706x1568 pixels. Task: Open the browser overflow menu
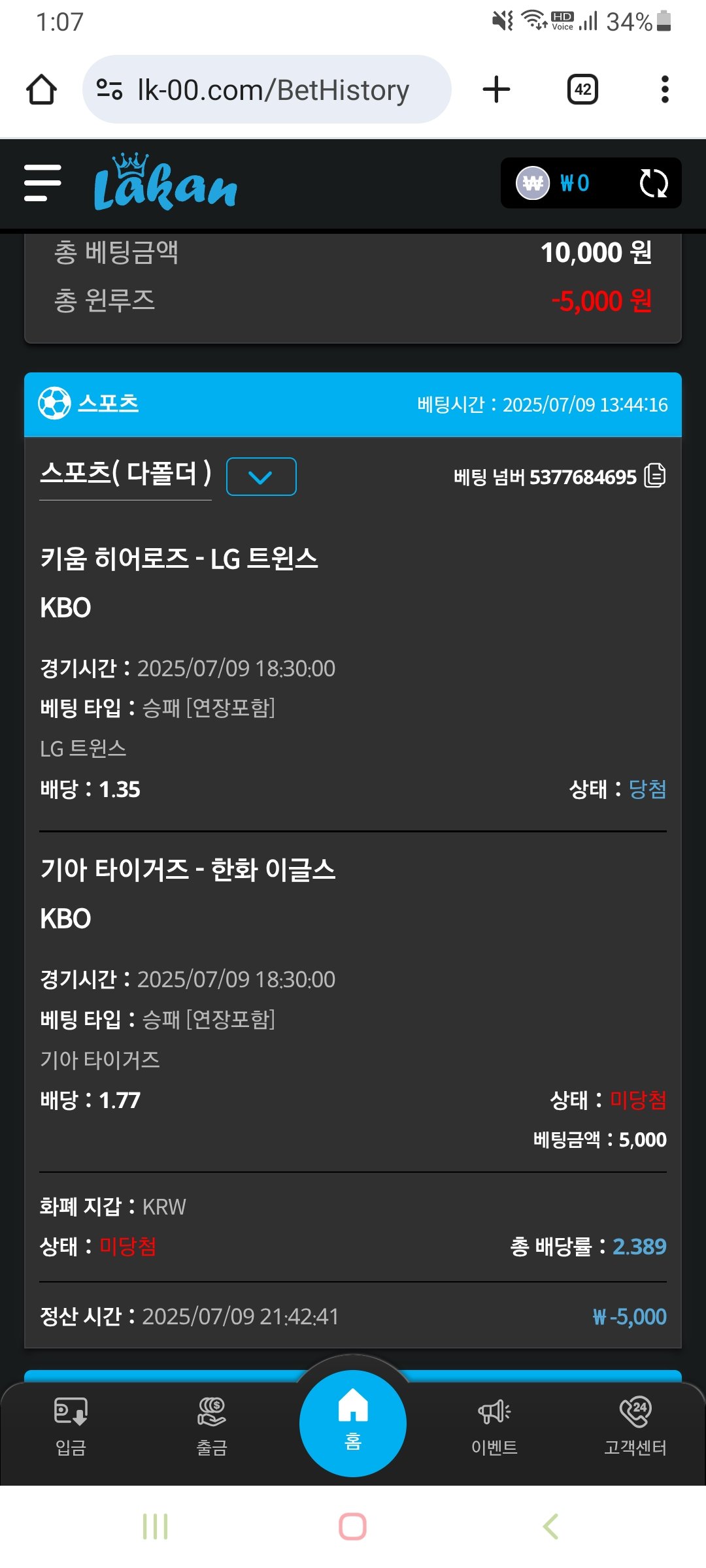click(x=665, y=90)
